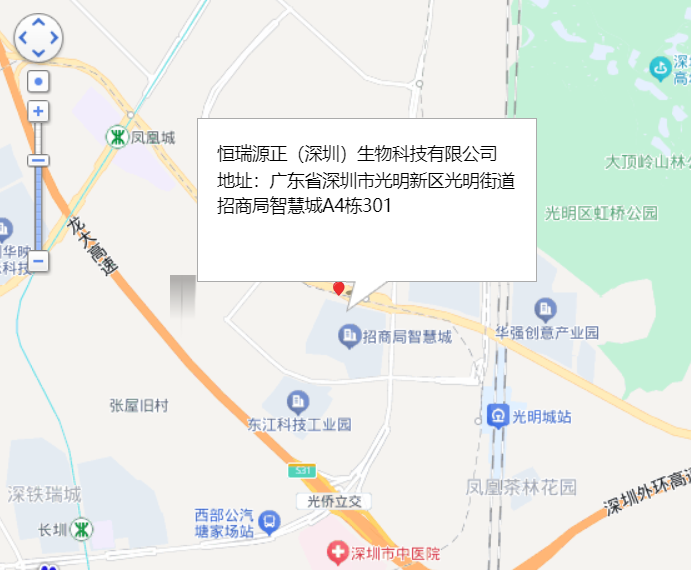Screen dimensions: 691x570
Task: Pan the map left with the arrow
Action: (22, 39)
